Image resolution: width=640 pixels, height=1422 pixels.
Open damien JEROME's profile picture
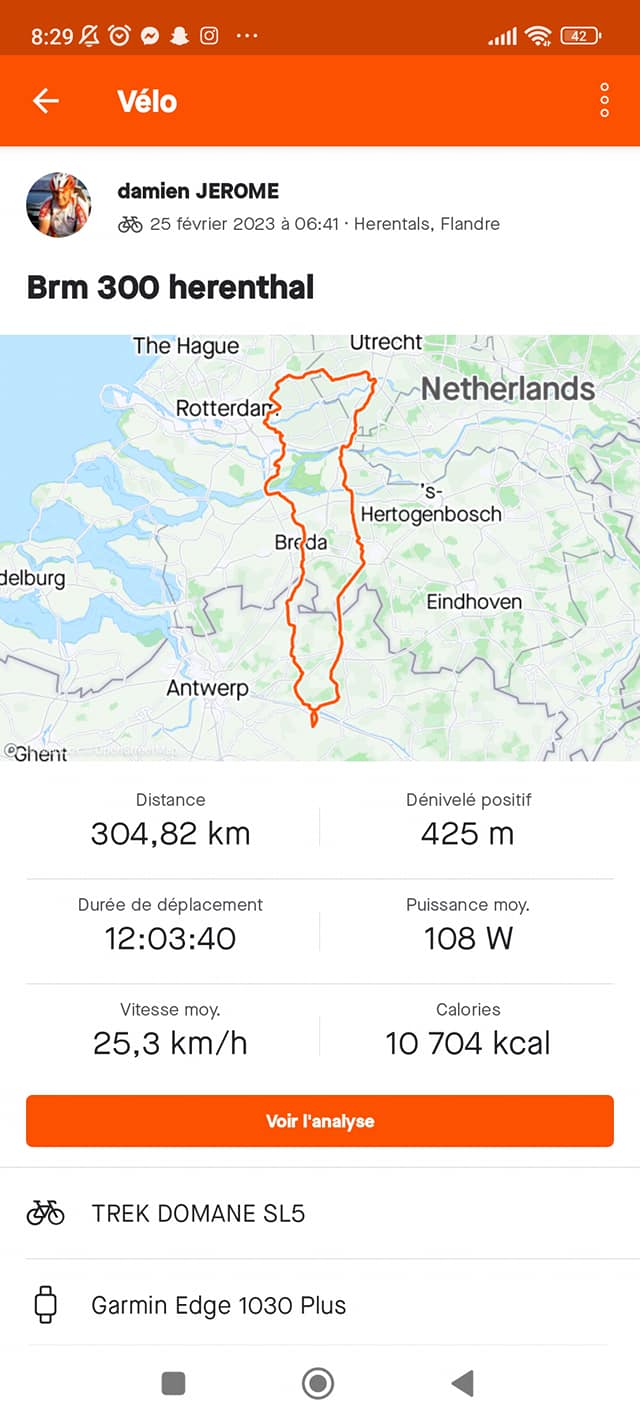(58, 205)
